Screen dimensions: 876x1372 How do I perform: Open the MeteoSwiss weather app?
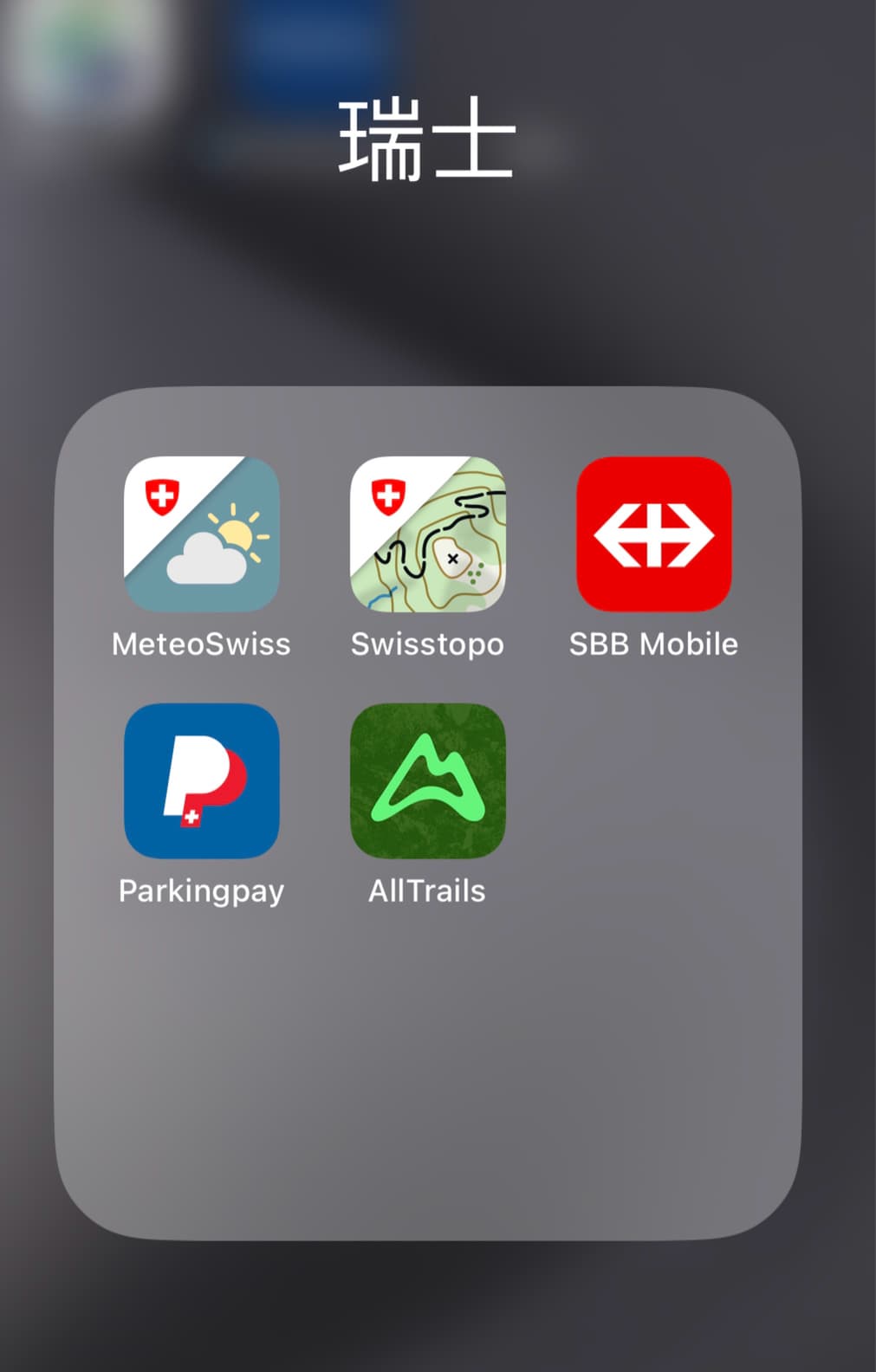coord(201,534)
